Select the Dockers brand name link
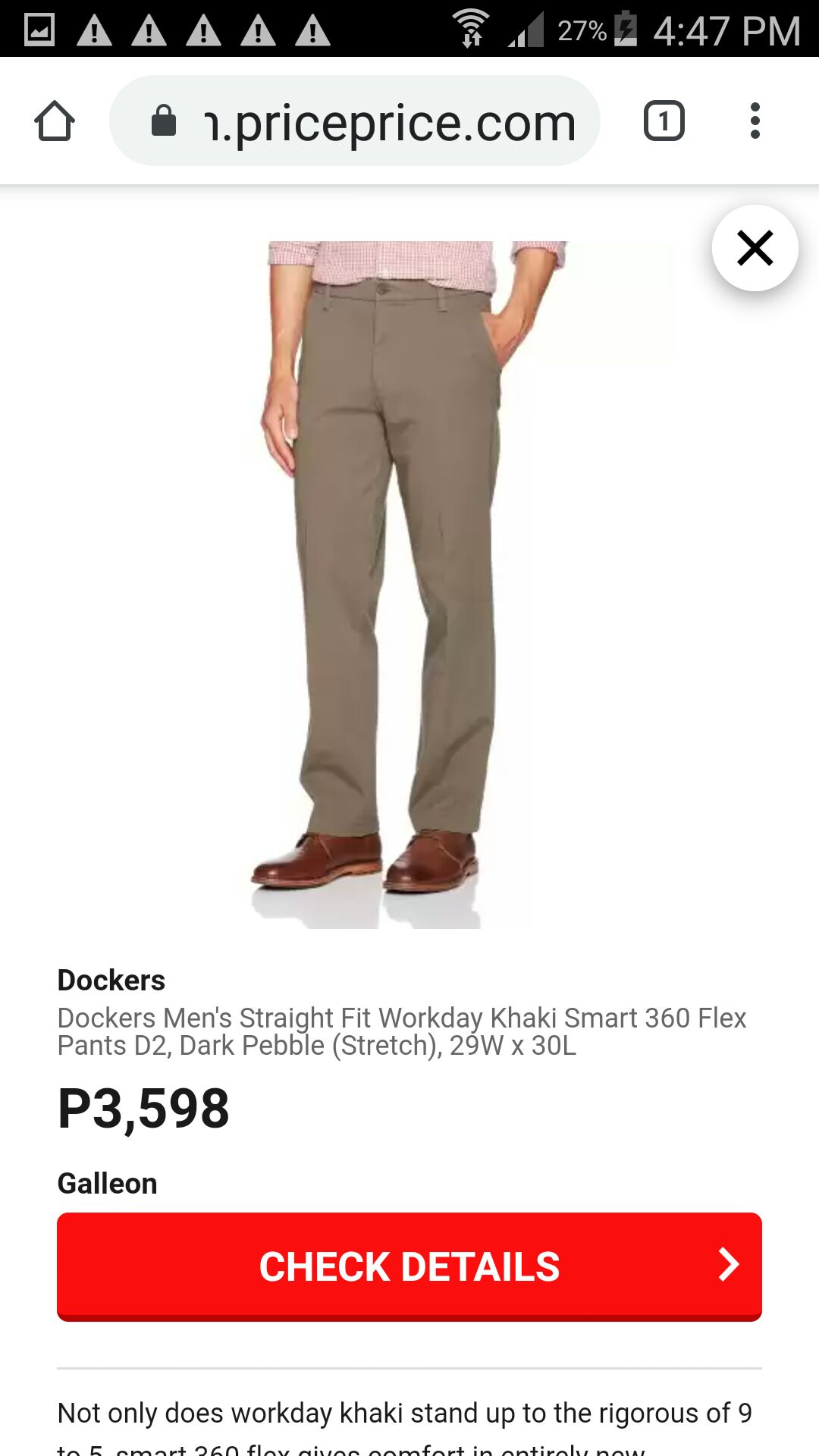 pyautogui.click(x=111, y=980)
